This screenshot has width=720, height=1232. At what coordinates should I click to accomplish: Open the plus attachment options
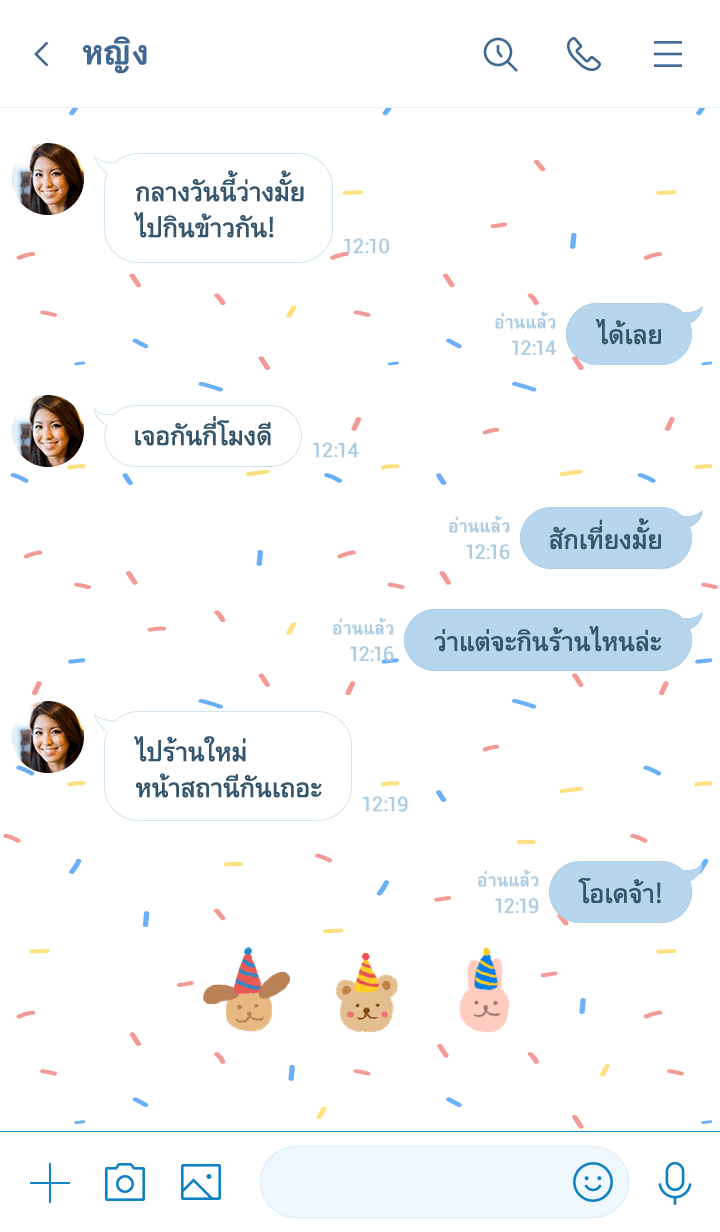pyautogui.click(x=49, y=1183)
